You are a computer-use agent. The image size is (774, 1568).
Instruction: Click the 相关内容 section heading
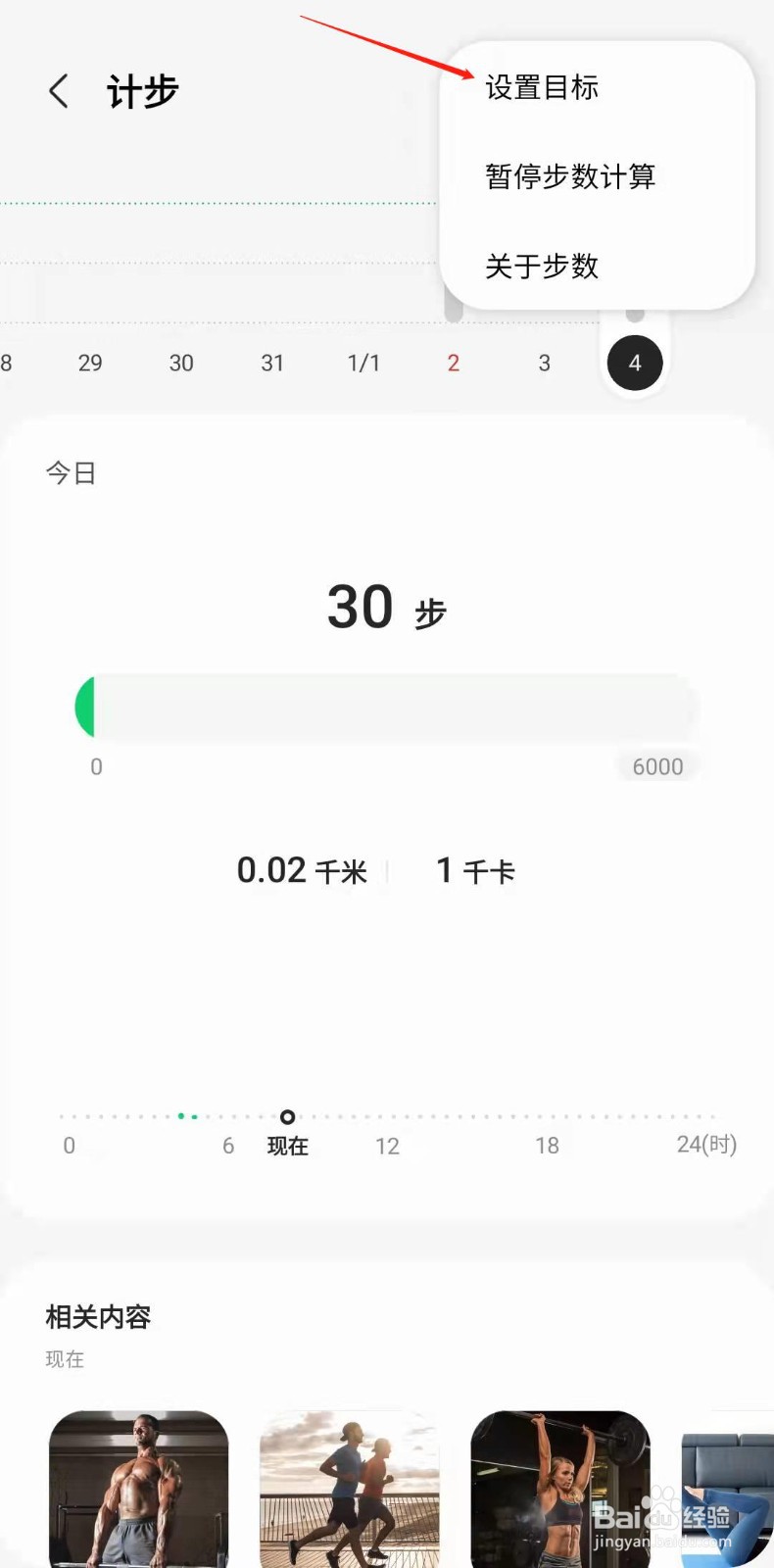97,1316
